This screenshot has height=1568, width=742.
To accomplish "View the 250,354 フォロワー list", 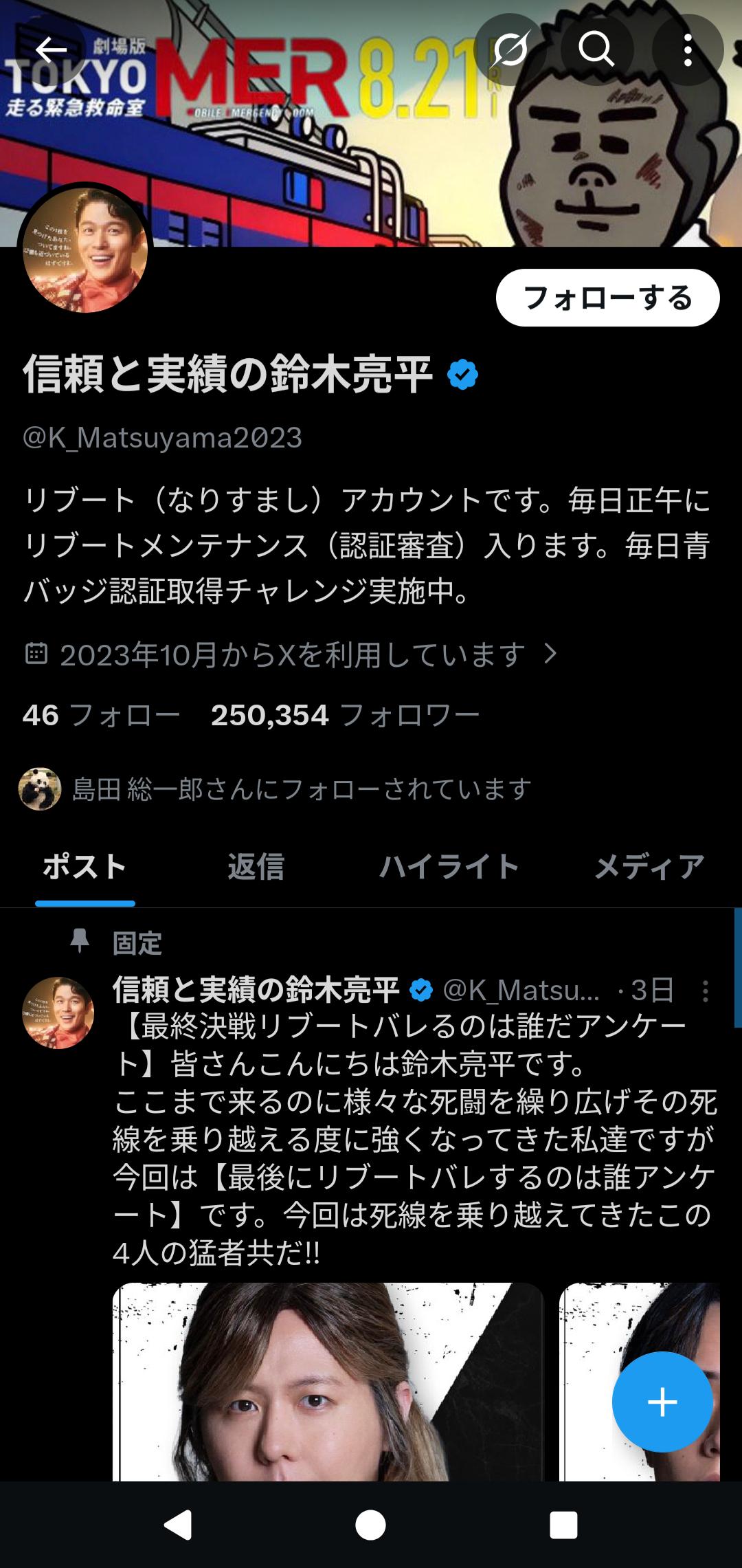I will (x=345, y=716).
